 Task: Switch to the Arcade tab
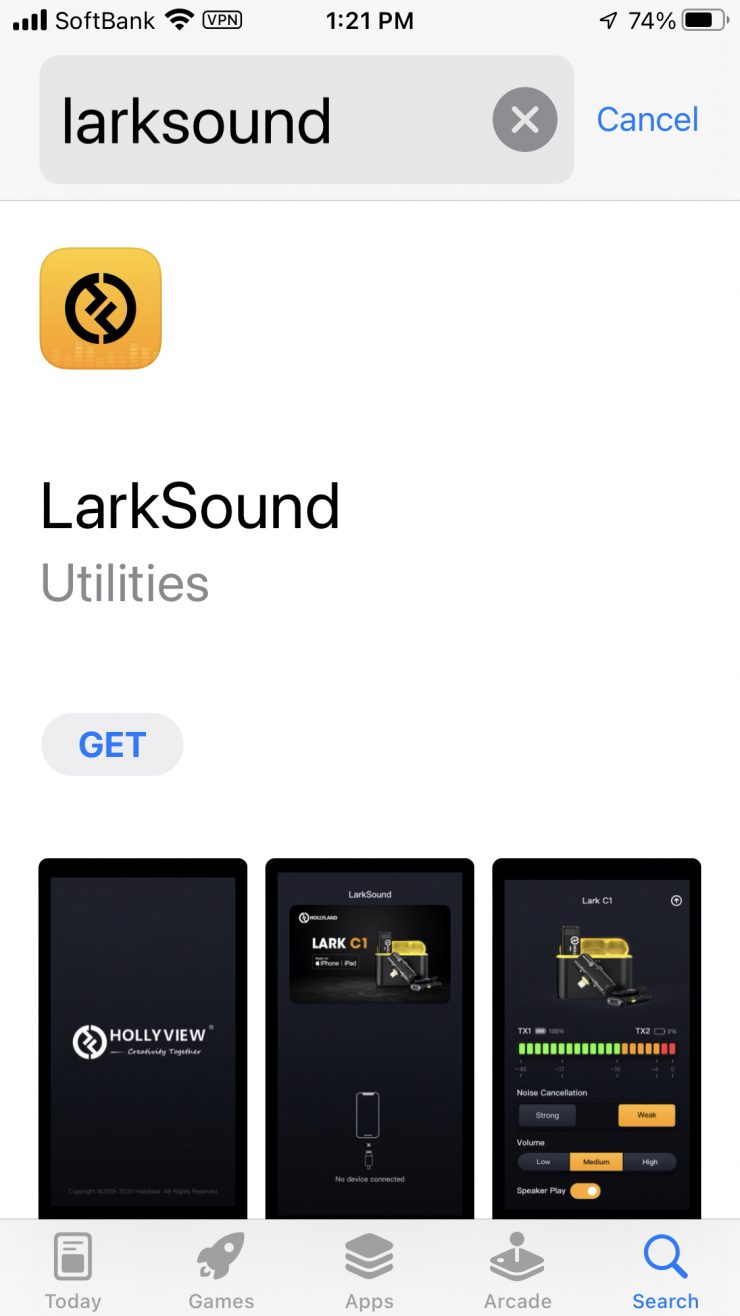click(x=517, y=1270)
